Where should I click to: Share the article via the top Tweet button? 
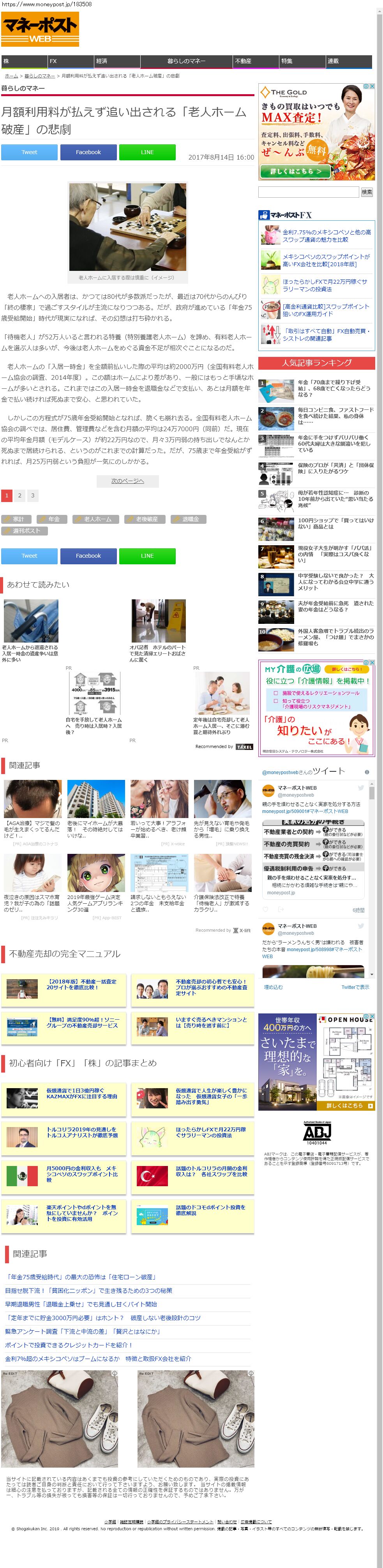[x=29, y=152]
